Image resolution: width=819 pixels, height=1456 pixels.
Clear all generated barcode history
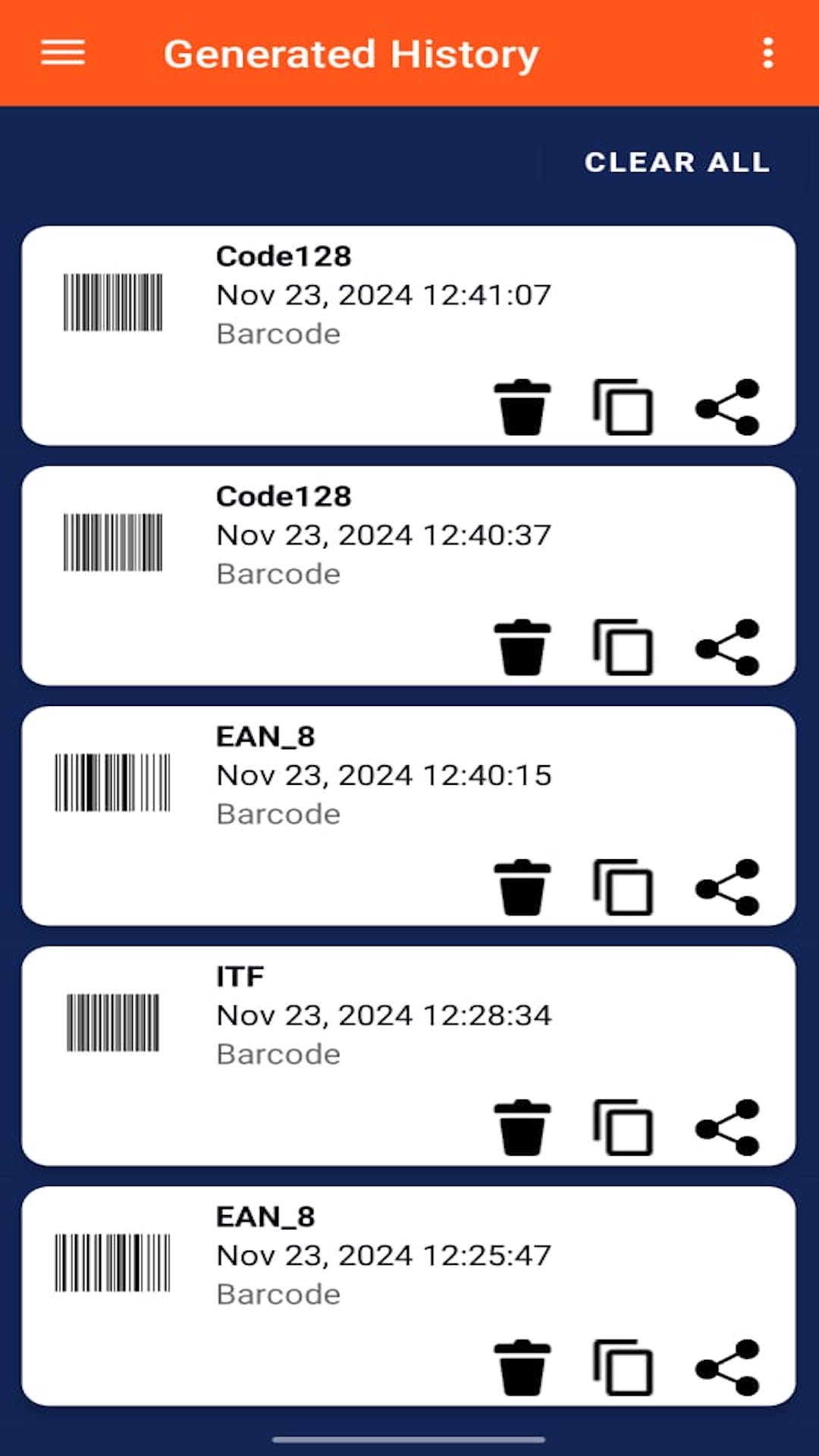tap(677, 162)
